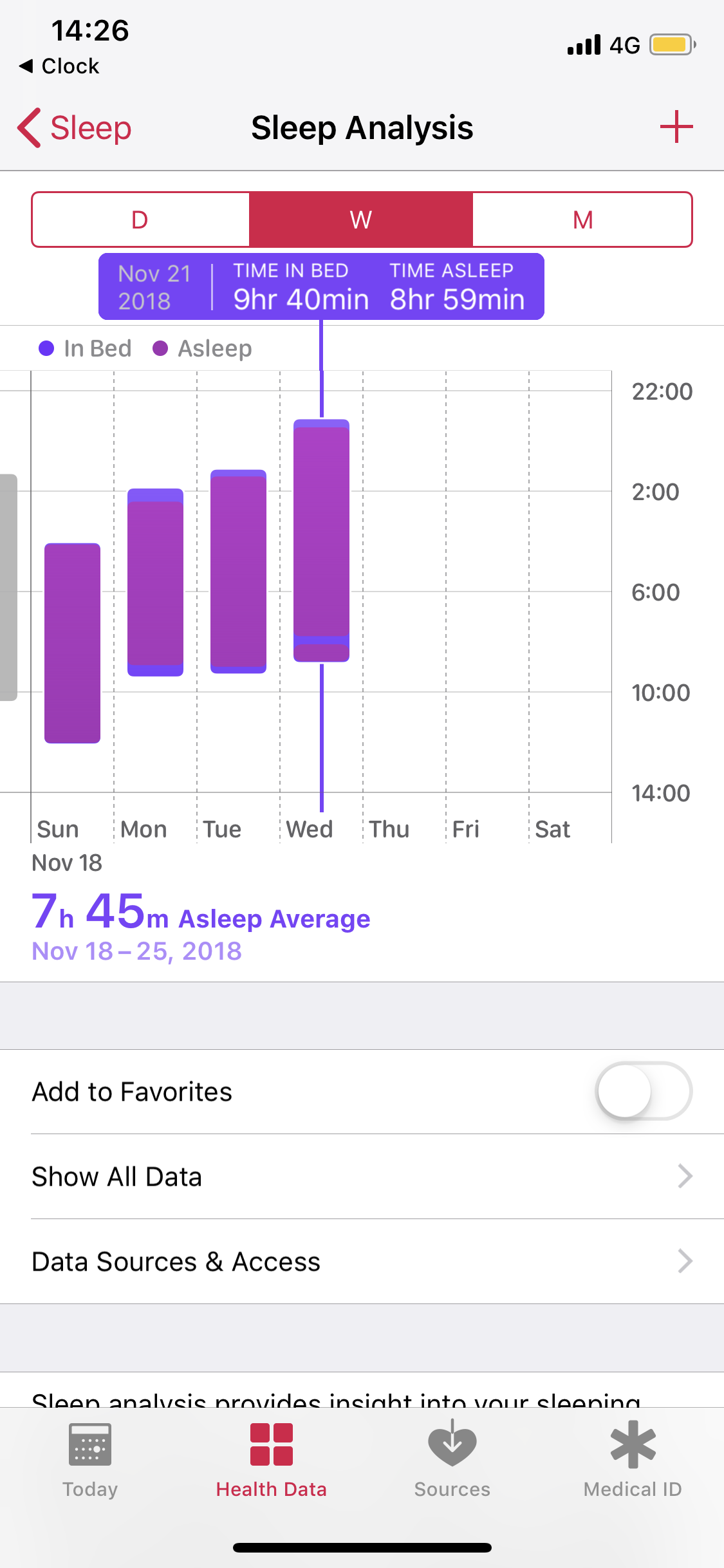
Task: Select Sunday's sleep bar in chart
Action: click(x=72, y=642)
